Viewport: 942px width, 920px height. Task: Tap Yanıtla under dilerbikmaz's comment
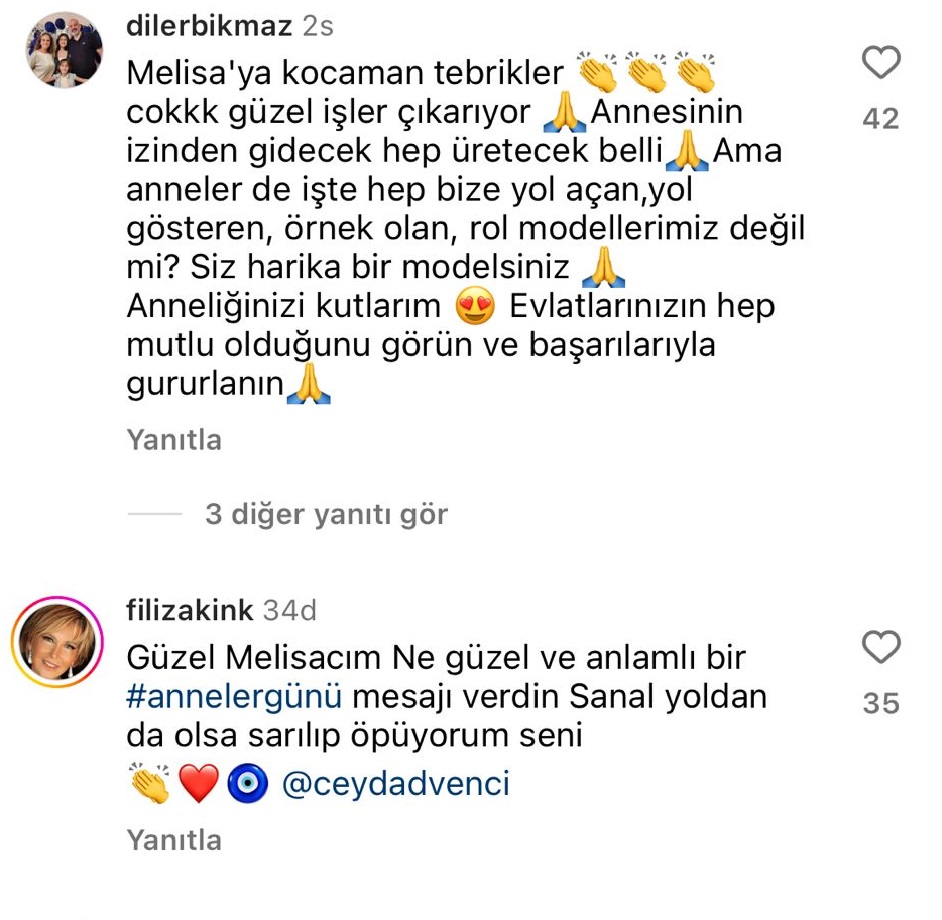click(x=174, y=439)
